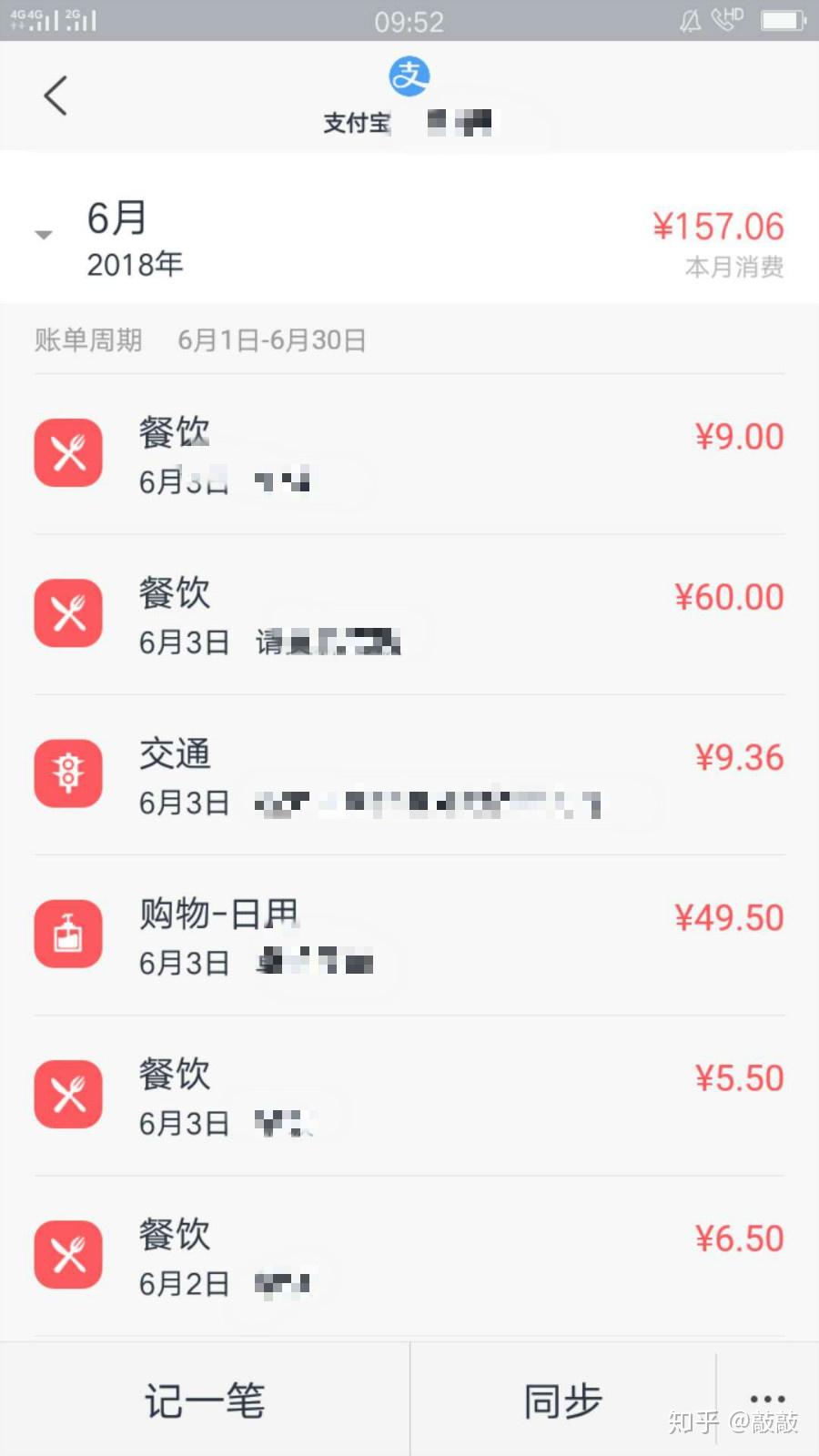View the ¥5.50 餐饮 expense

click(x=409, y=1095)
